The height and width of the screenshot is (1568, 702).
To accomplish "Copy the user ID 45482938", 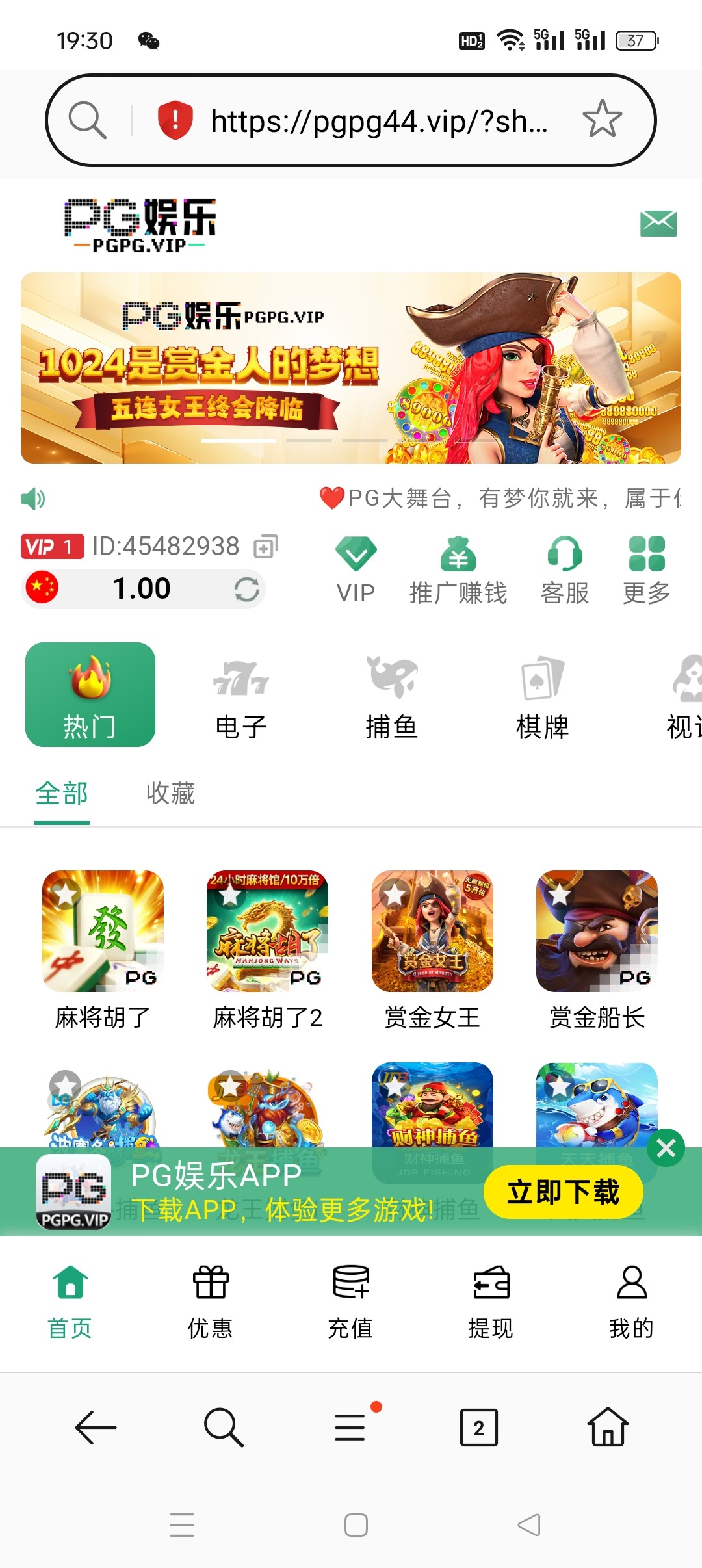I will [265, 547].
